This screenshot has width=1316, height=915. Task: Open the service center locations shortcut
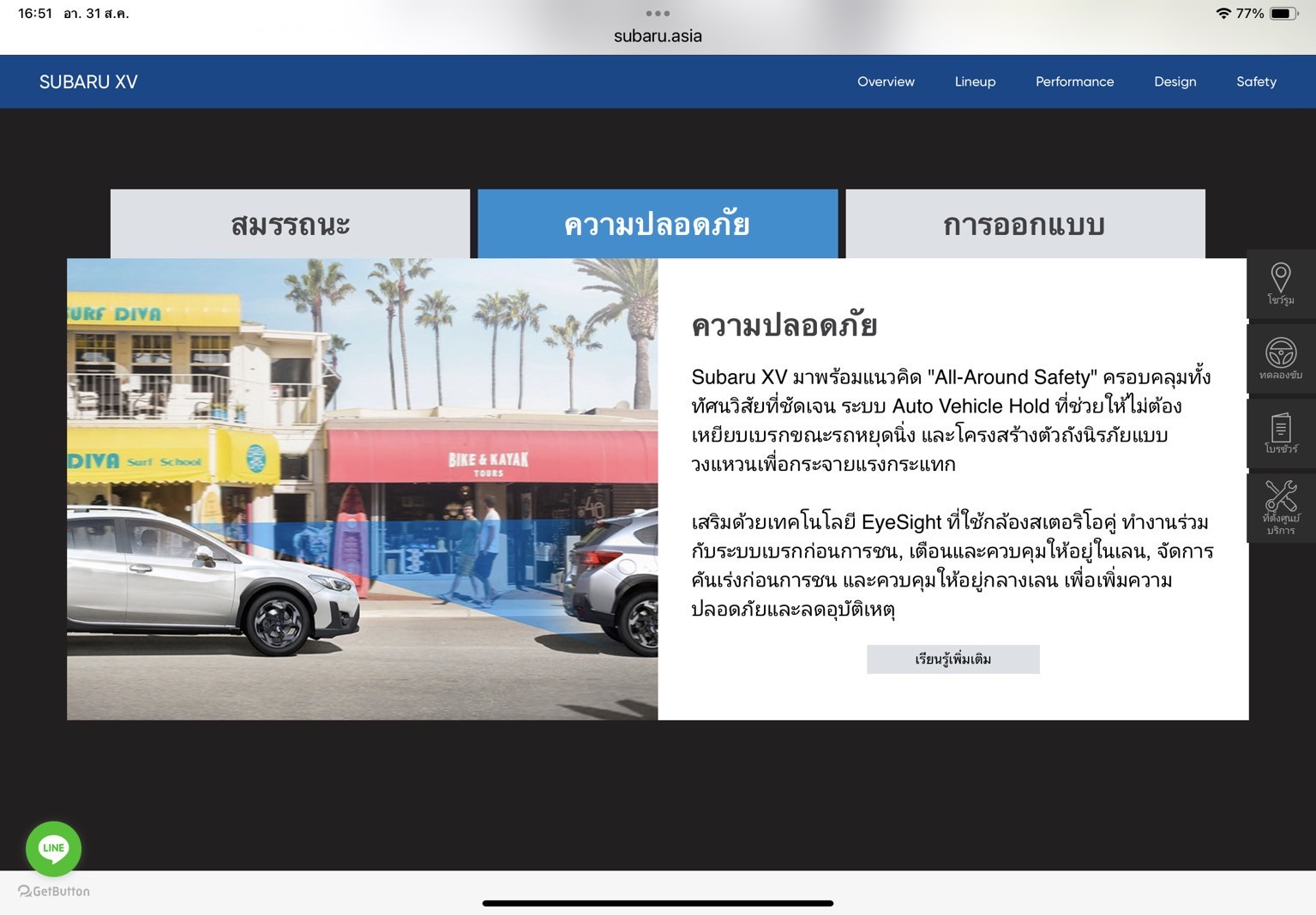click(x=1280, y=508)
